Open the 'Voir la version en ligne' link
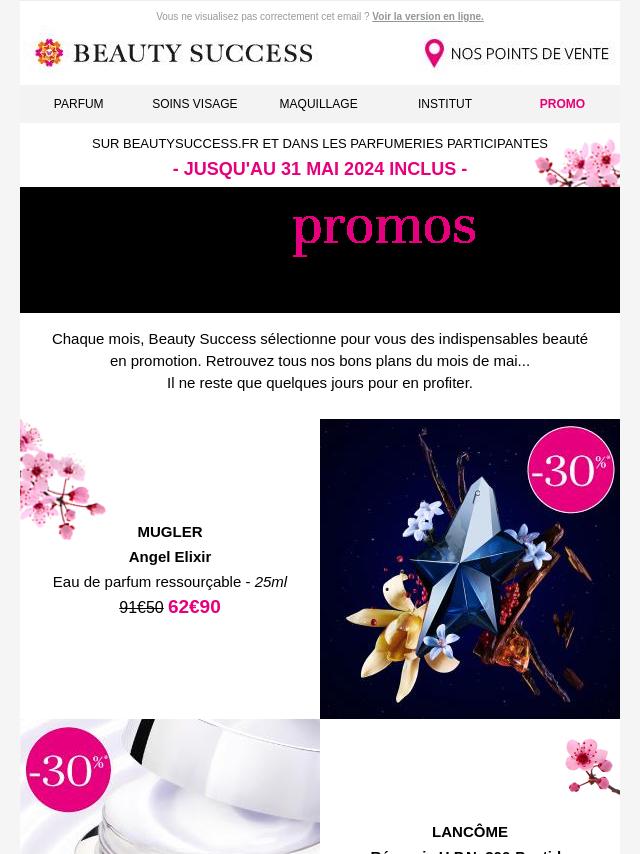Viewport: 640px width, 854px height. (x=427, y=17)
